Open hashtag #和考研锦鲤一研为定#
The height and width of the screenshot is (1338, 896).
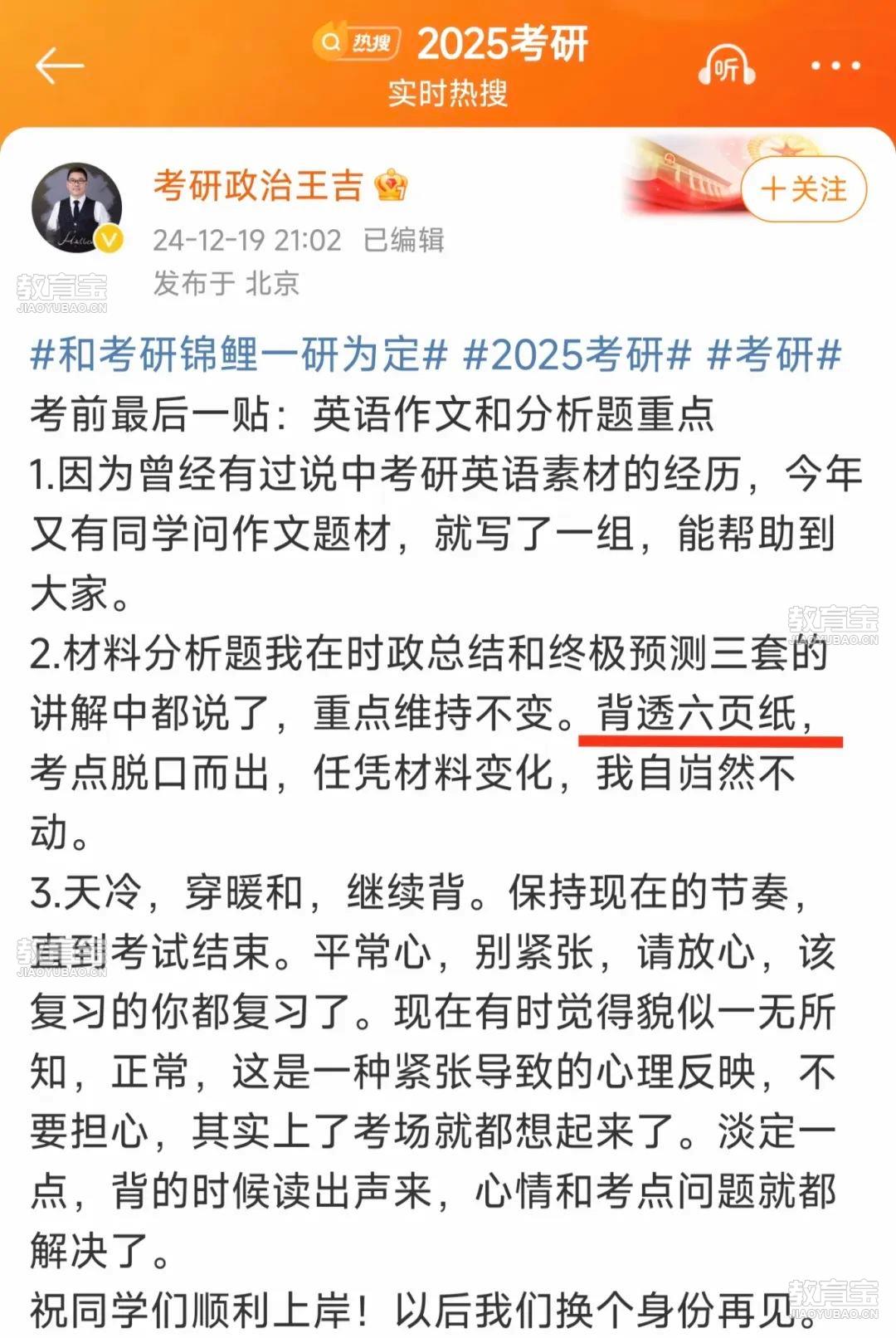click(x=239, y=354)
